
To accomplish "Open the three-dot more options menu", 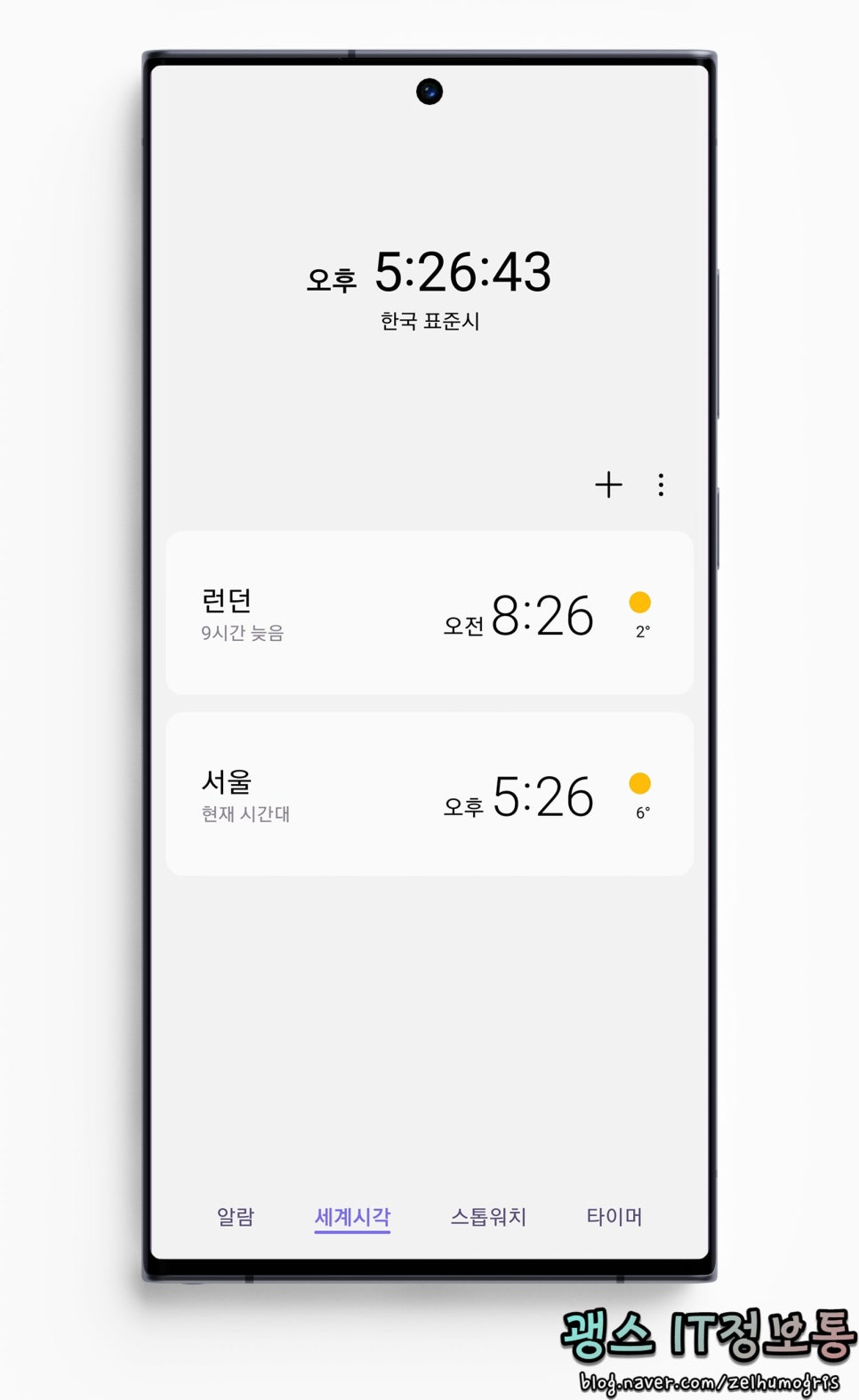I will pos(661,484).
